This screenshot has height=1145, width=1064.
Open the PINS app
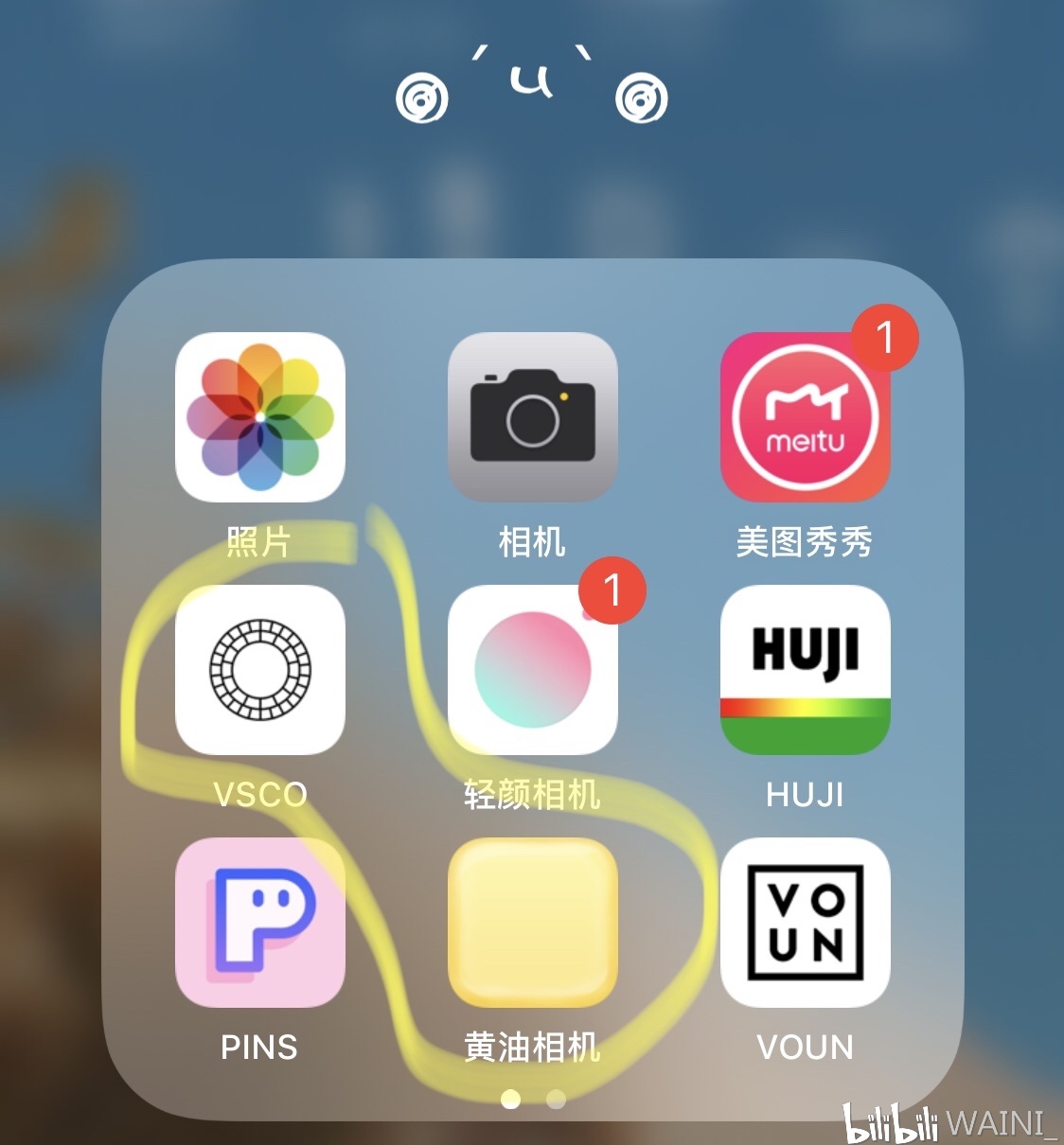tap(260, 922)
